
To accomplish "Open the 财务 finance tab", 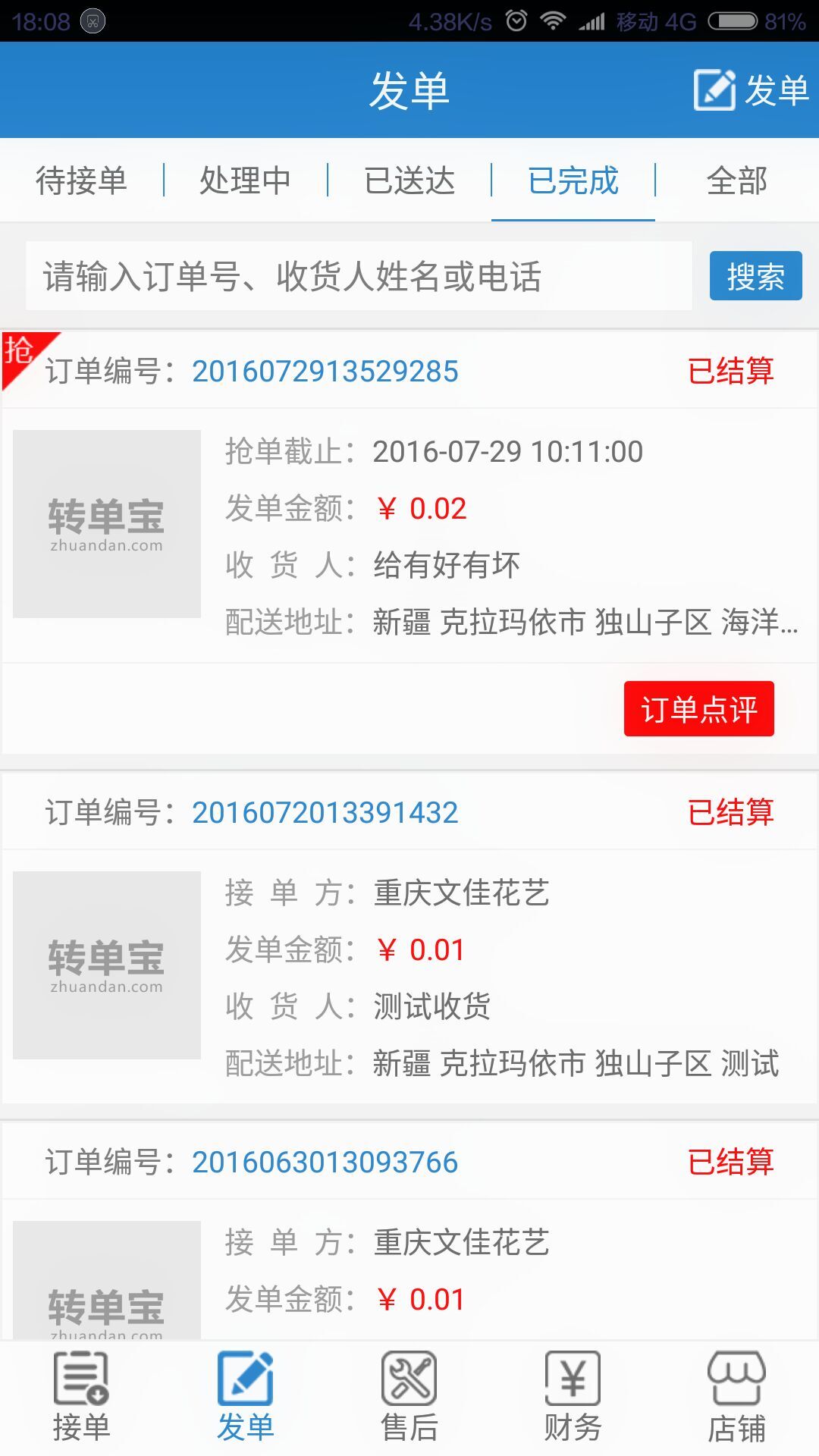I will pyautogui.click(x=573, y=1398).
